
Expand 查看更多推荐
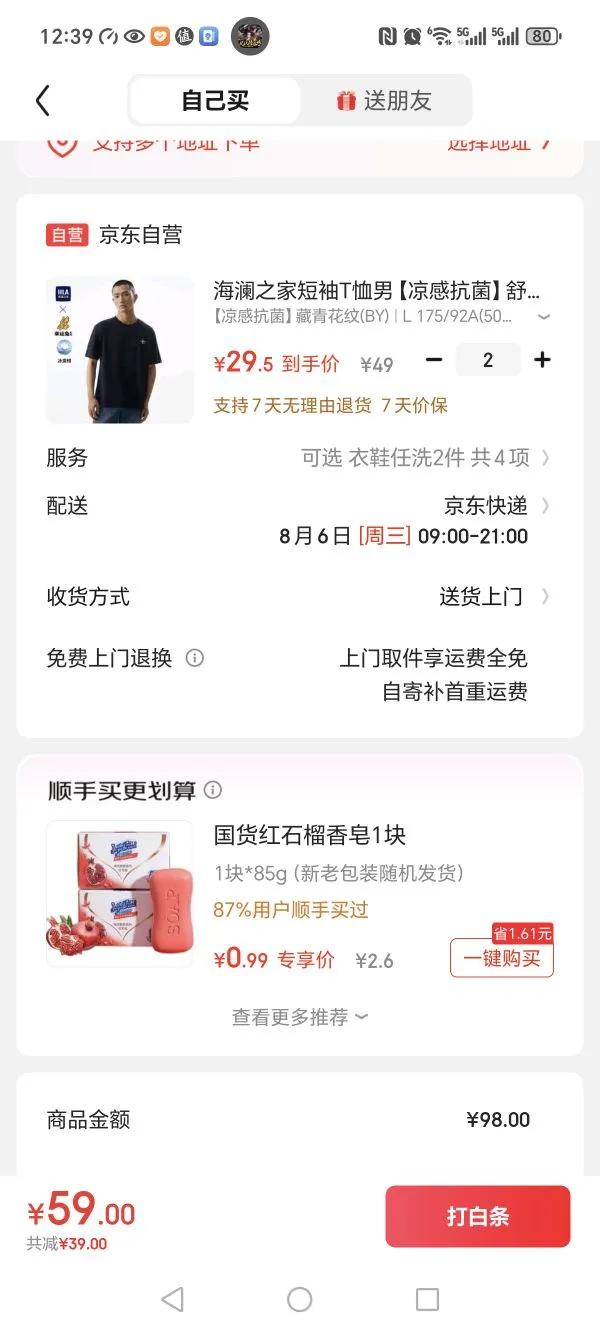tap(300, 1017)
